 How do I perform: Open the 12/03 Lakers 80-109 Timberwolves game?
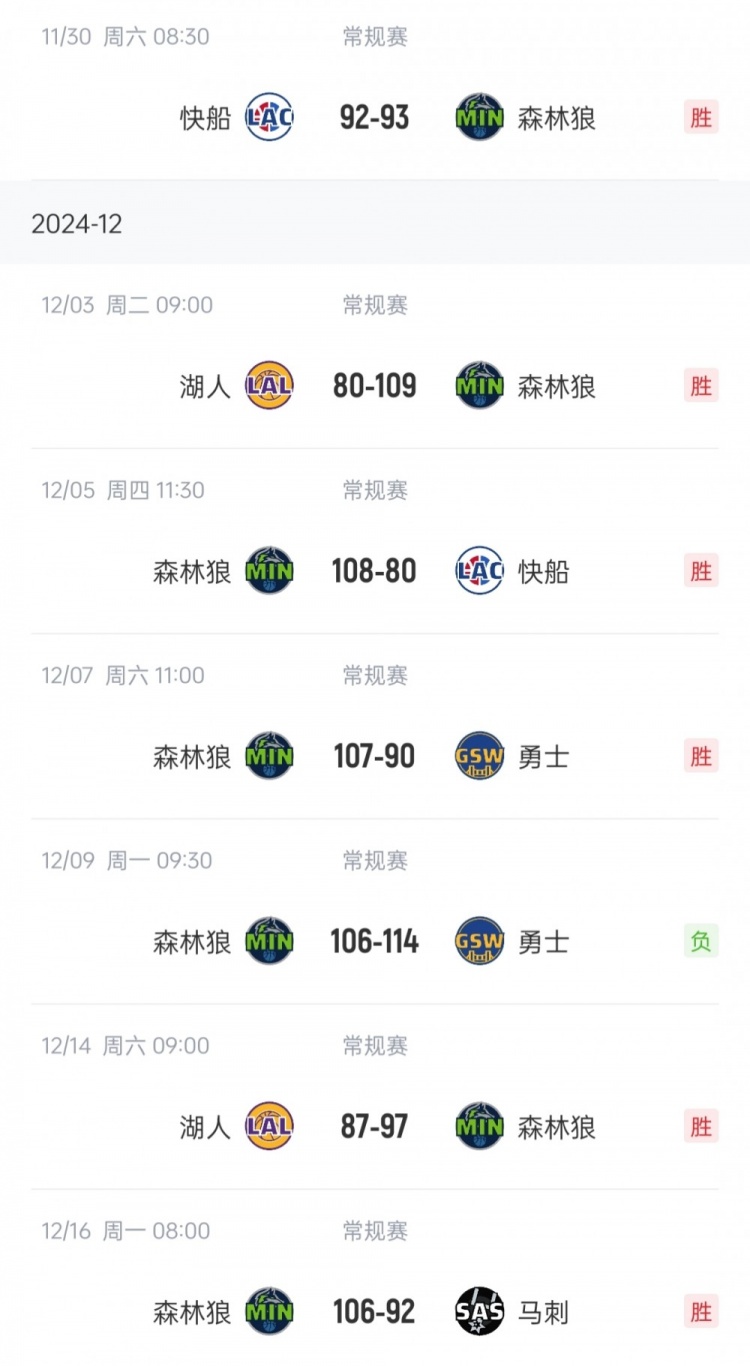(374, 386)
